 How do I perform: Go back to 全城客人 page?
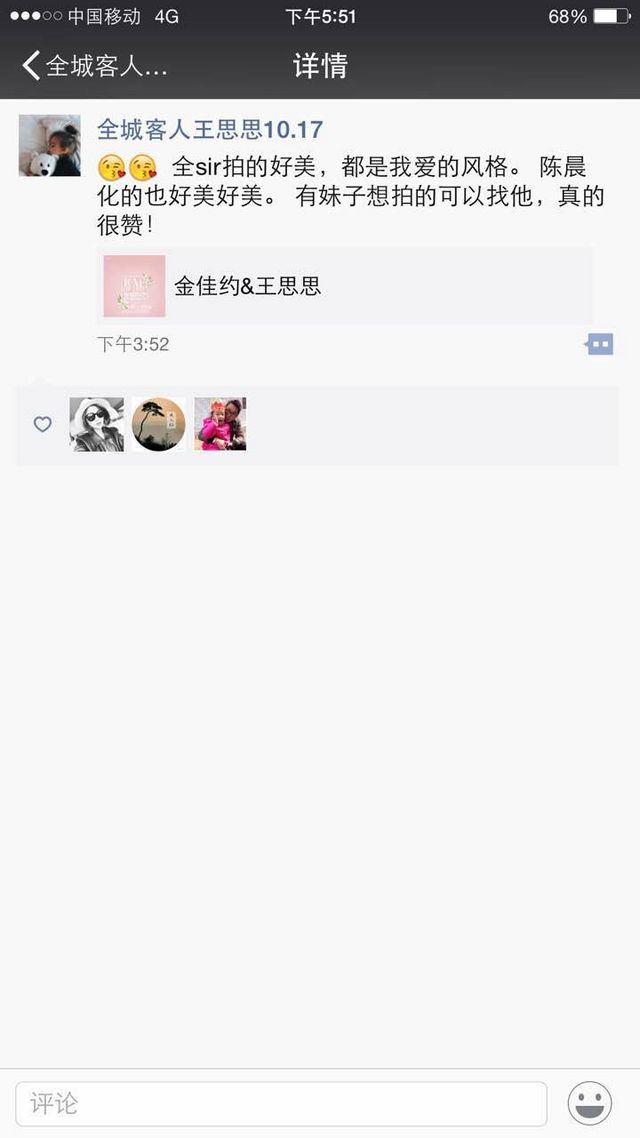pos(94,66)
